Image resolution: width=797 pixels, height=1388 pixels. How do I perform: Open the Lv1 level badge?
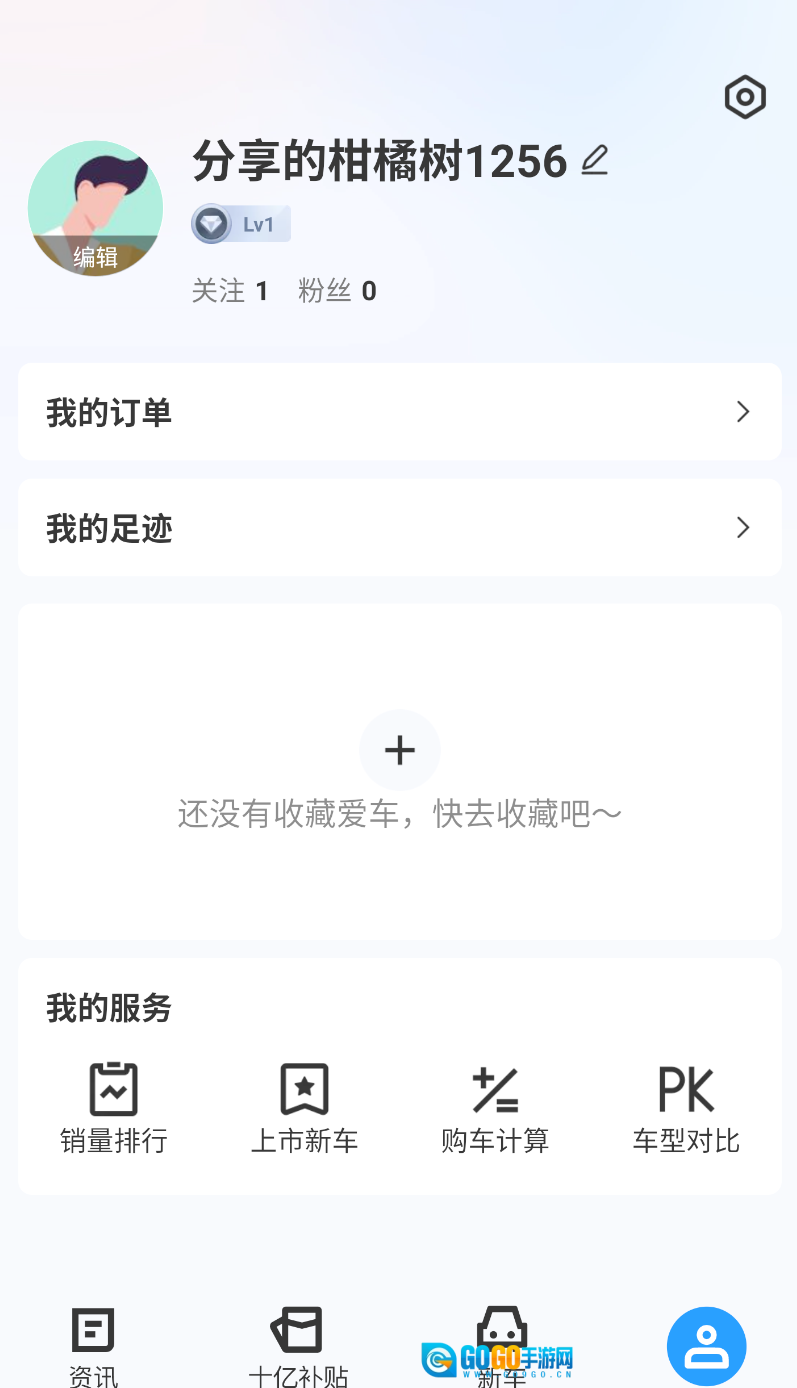point(240,223)
